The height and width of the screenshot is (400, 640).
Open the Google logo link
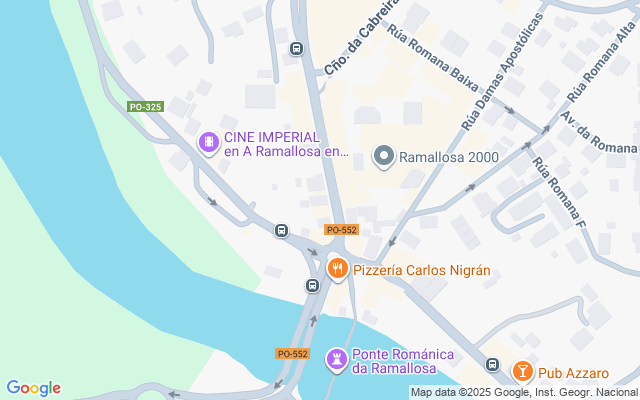pos(33,388)
